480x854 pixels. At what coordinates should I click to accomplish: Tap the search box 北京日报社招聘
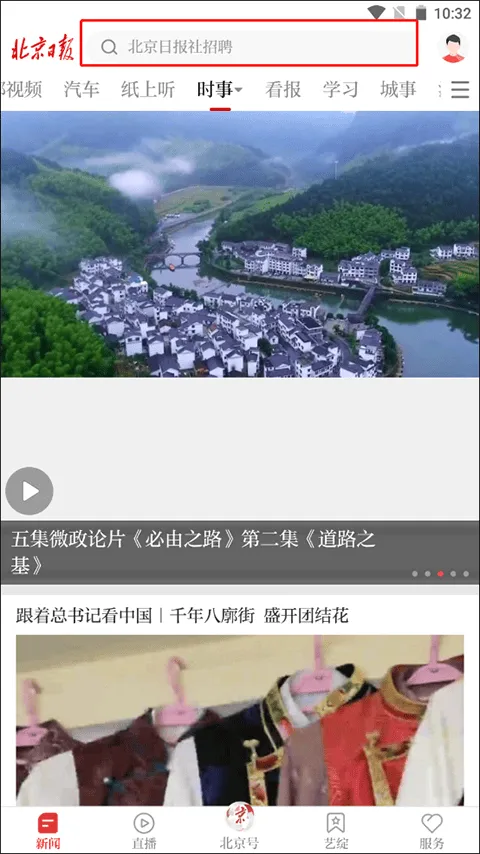(x=250, y=47)
